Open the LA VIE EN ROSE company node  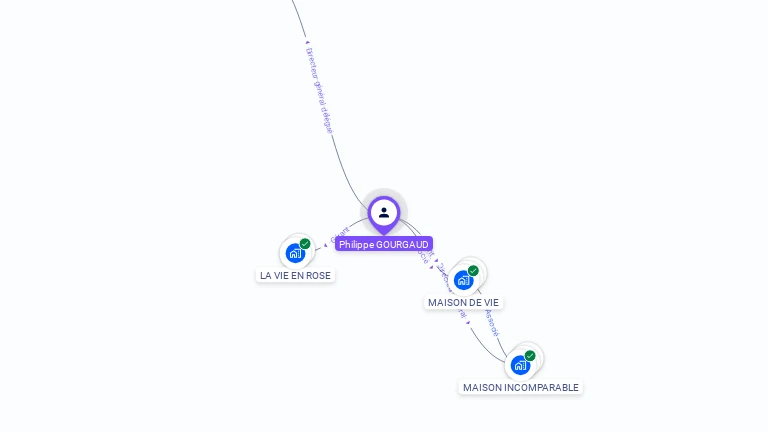295,252
